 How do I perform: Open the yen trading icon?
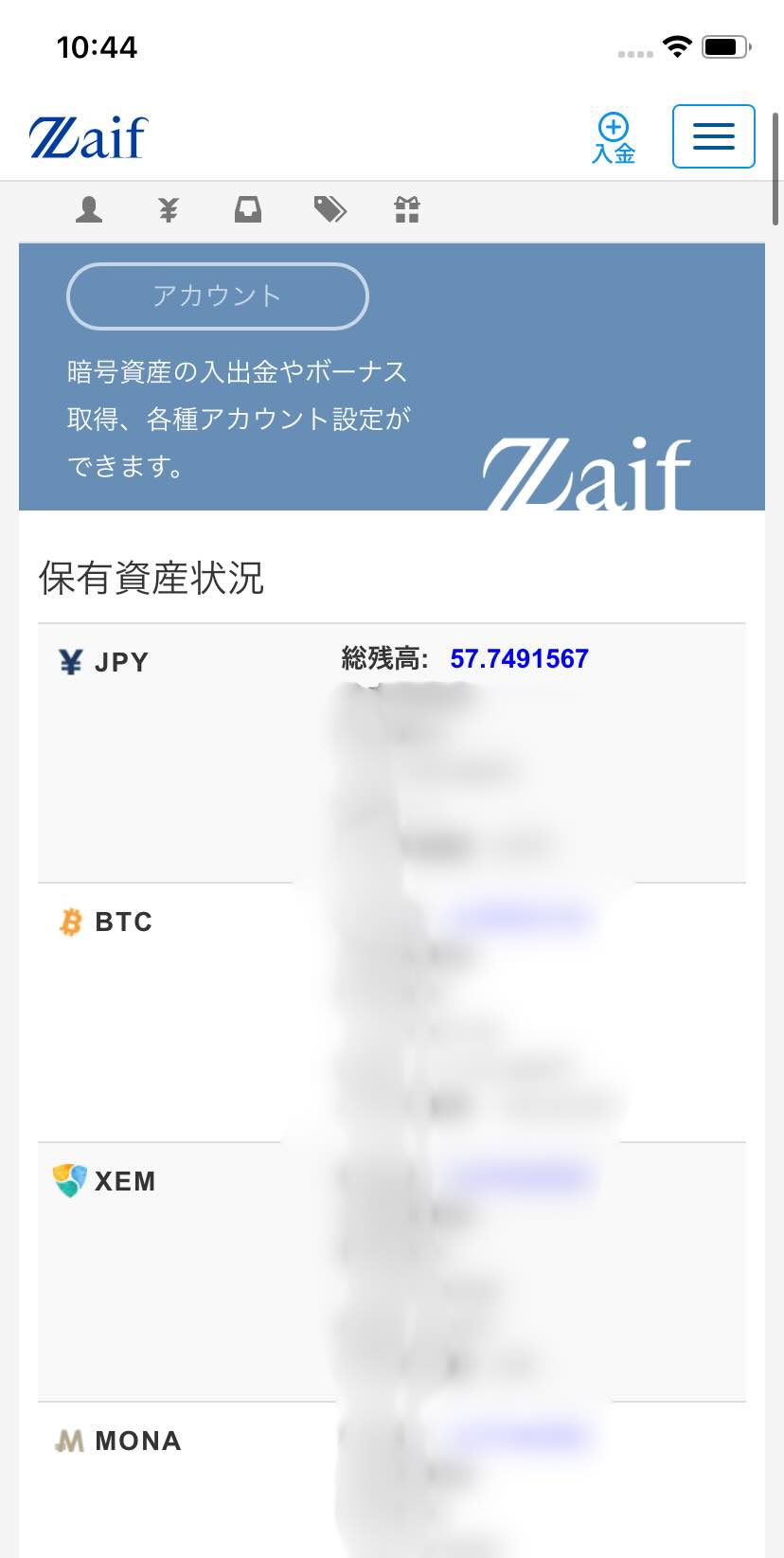pos(169,209)
